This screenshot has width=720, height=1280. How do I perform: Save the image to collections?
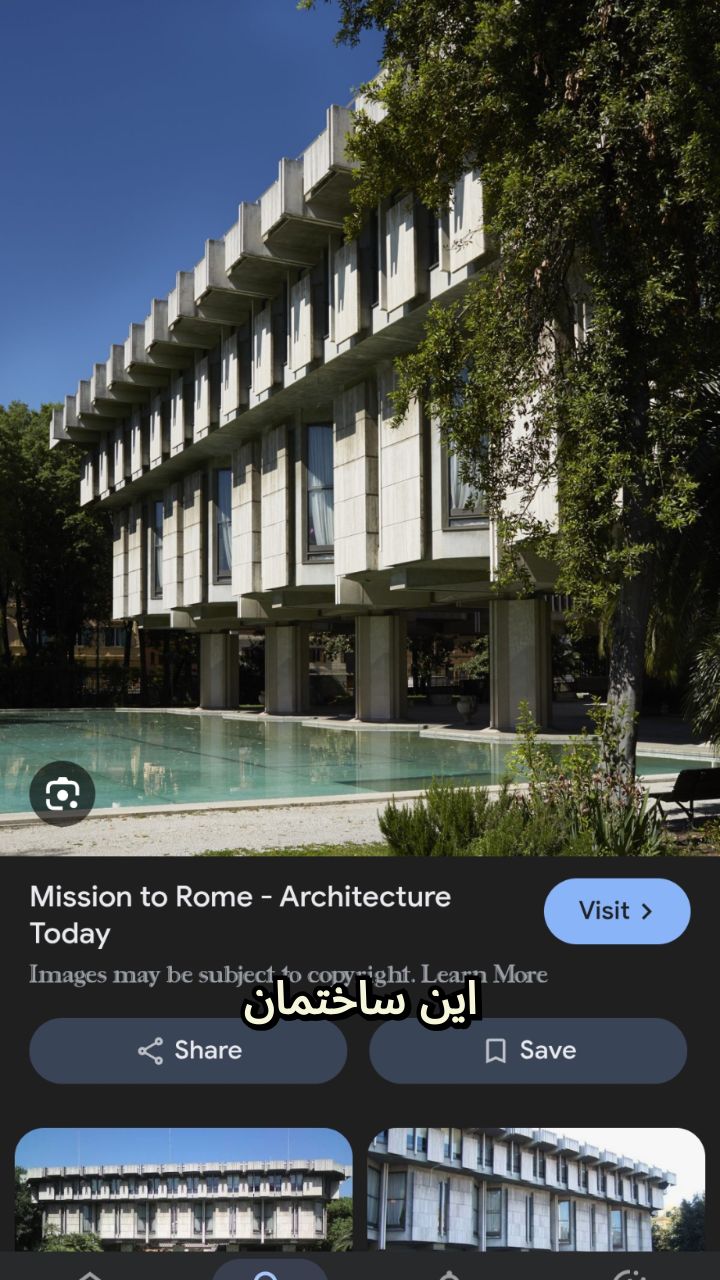tap(528, 1050)
